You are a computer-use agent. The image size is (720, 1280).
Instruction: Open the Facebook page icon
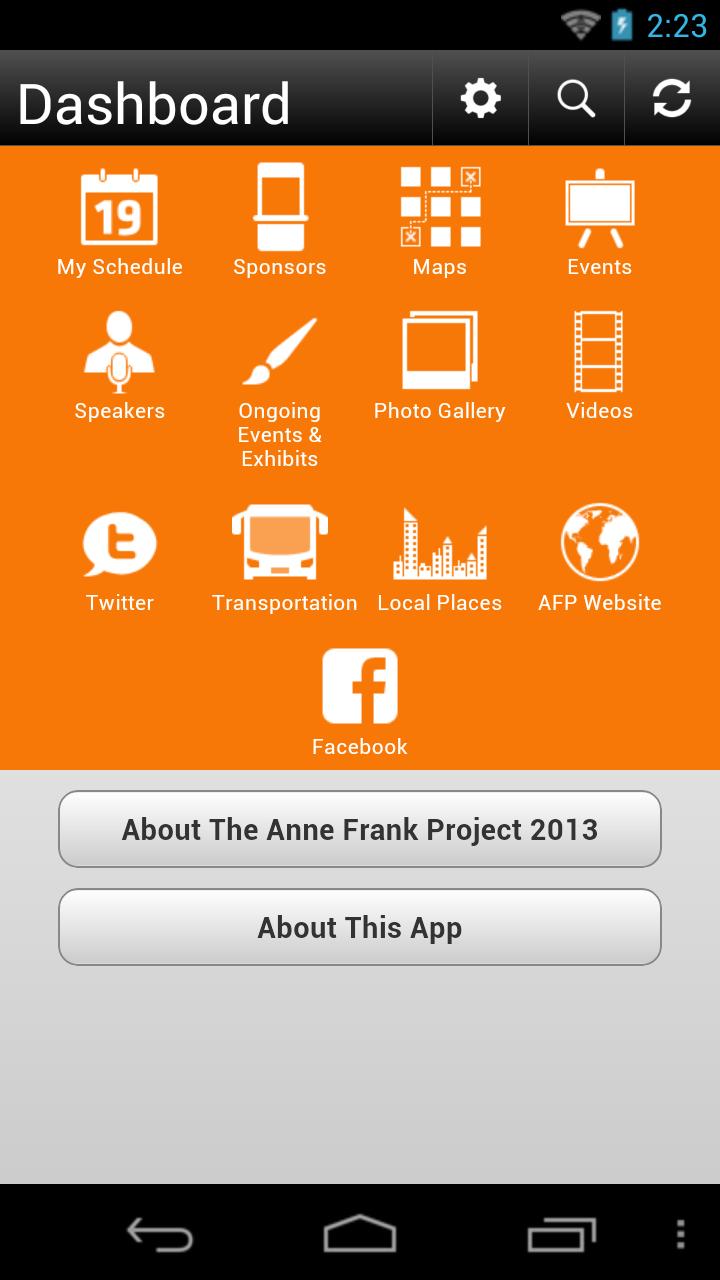point(359,687)
